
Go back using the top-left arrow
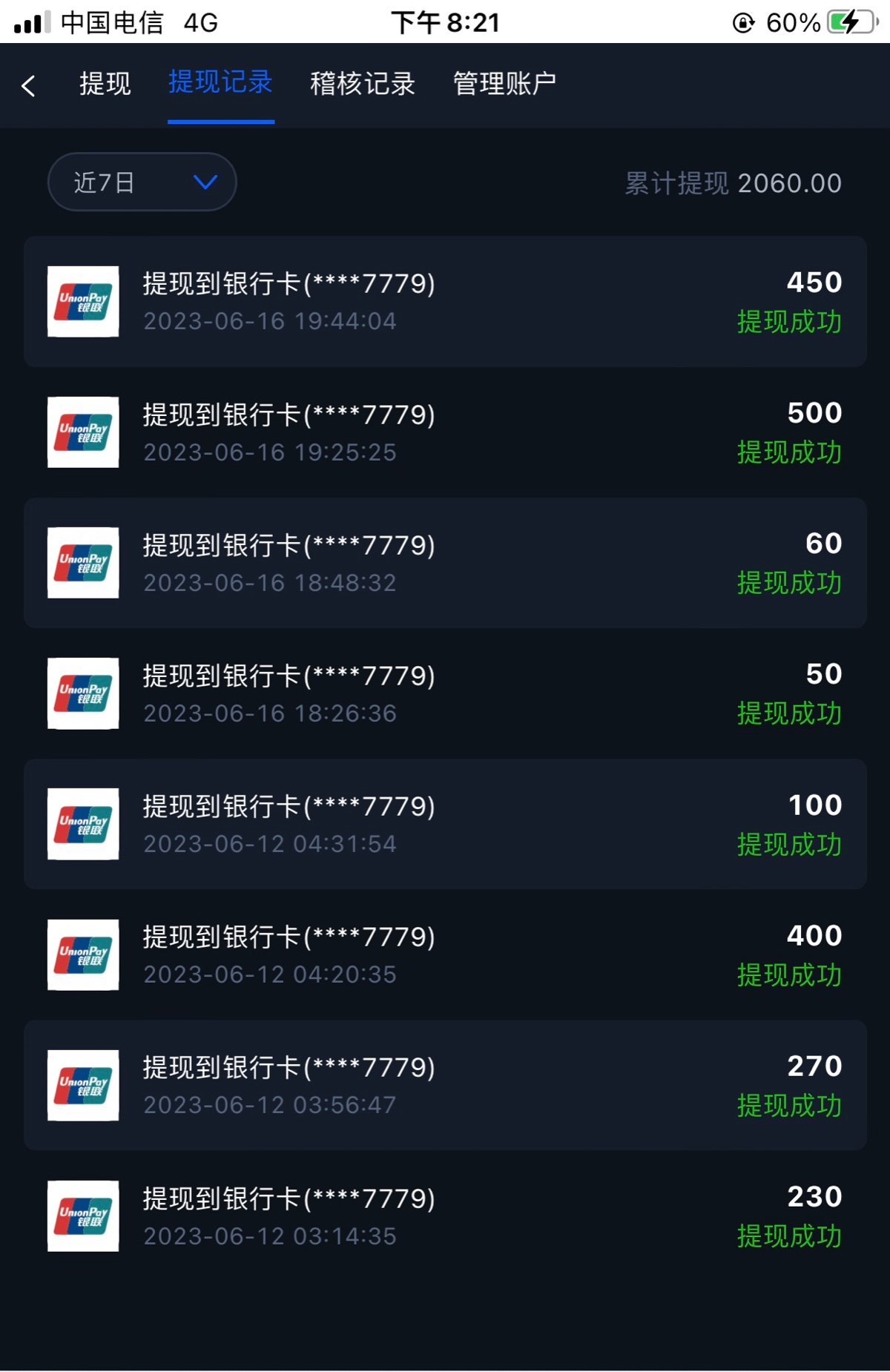coord(29,86)
